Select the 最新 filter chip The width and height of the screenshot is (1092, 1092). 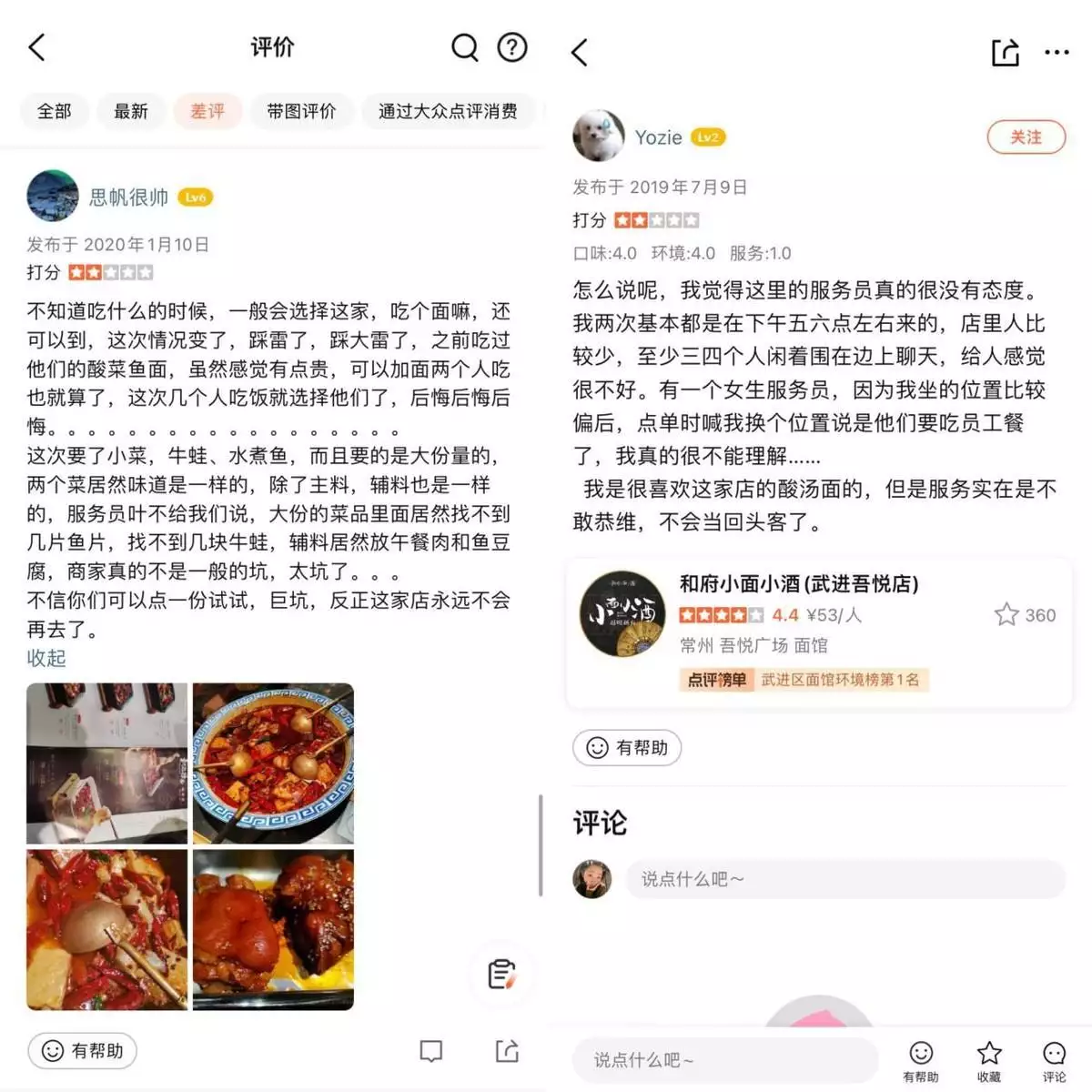point(130,111)
